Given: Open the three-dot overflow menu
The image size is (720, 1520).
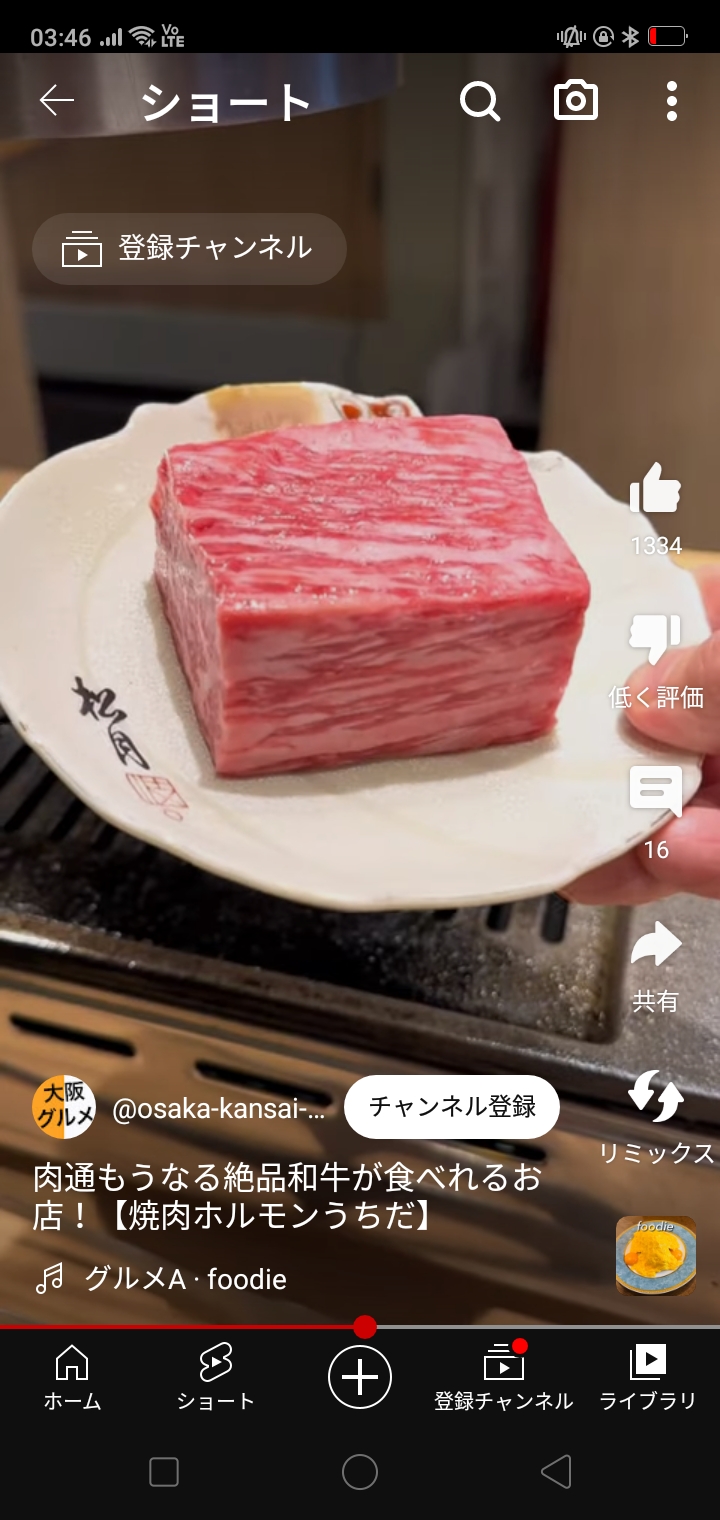Looking at the screenshot, I should (x=672, y=101).
